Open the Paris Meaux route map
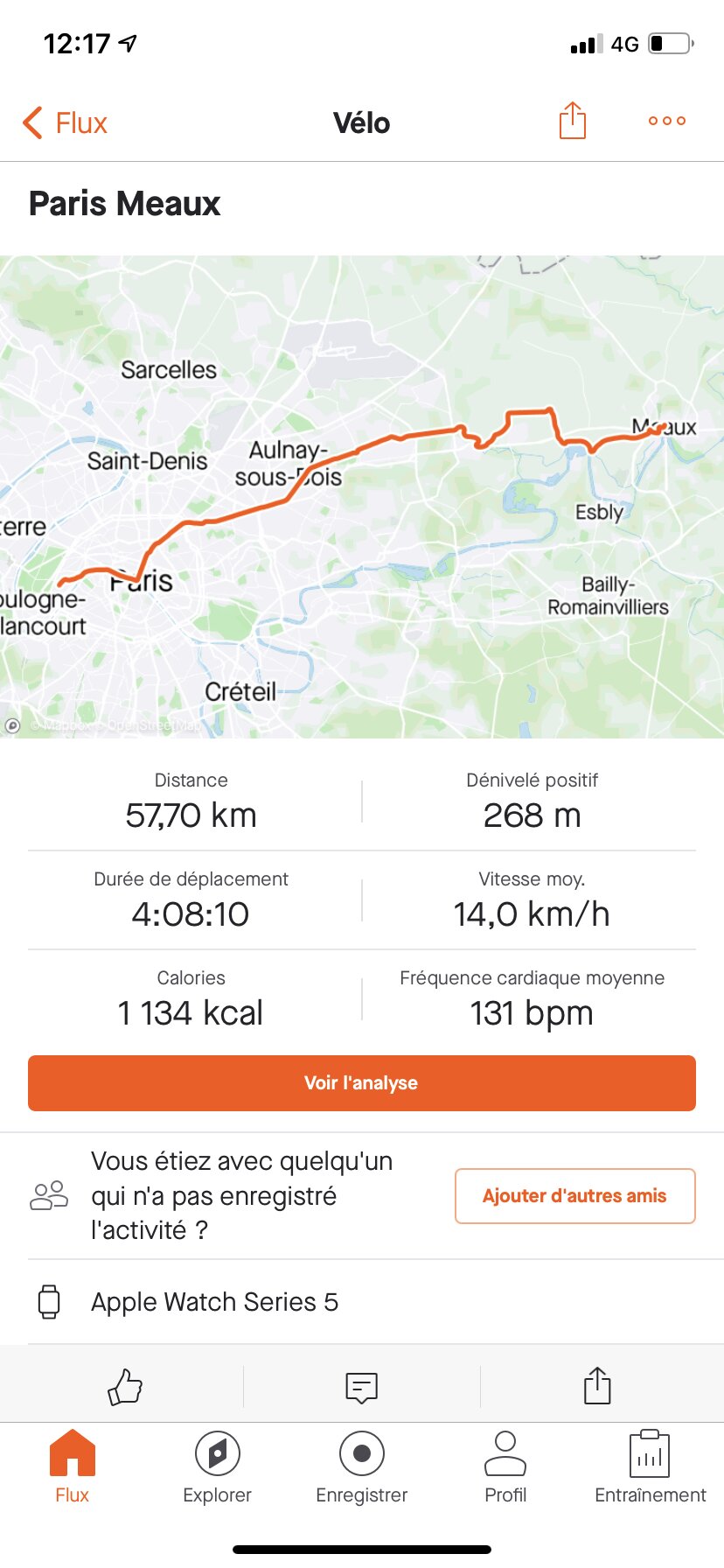The height and width of the screenshot is (1568, 724). click(362, 496)
